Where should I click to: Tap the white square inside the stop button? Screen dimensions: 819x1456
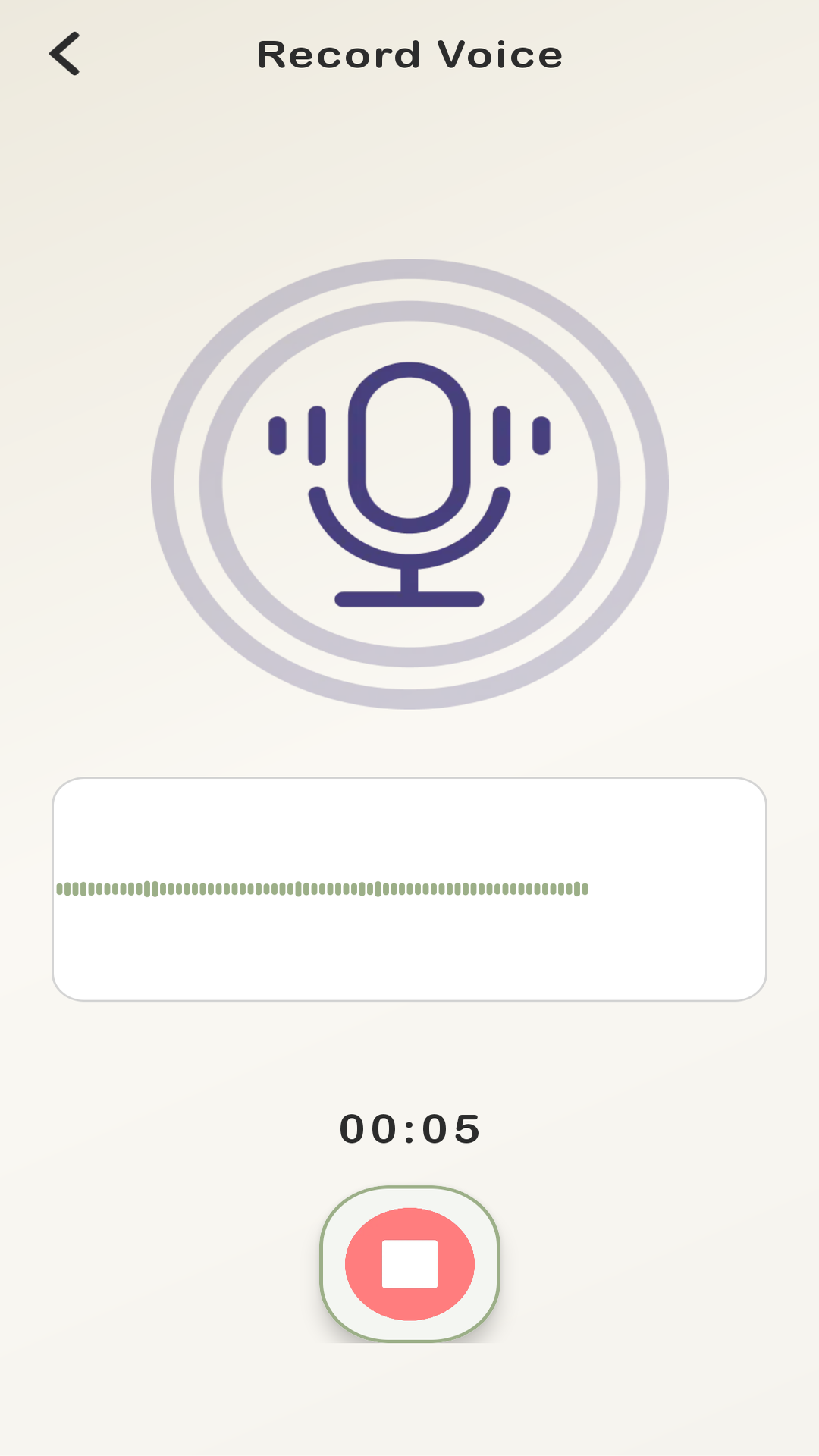(409, 1263)
